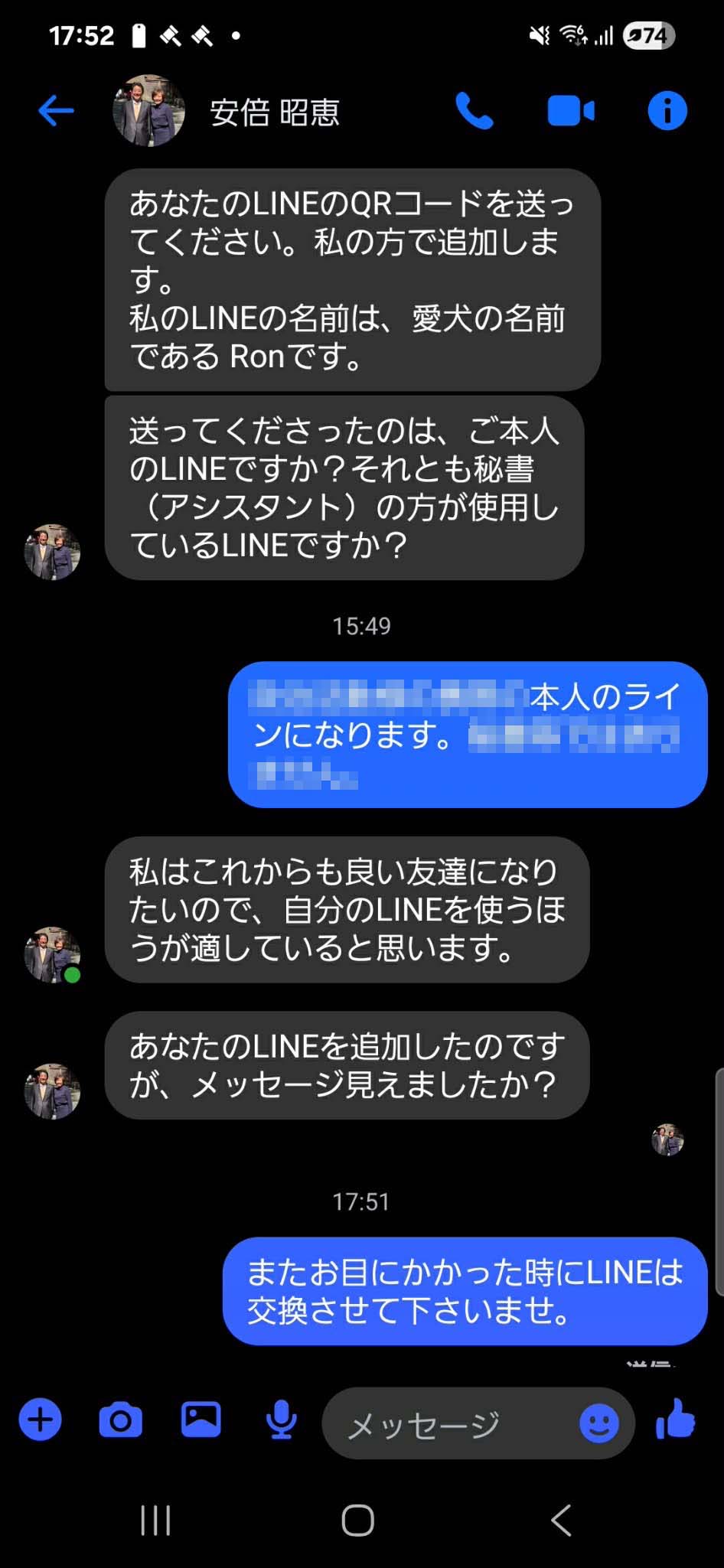
Task: Open the emoji picker
Action: (598, 1423)
